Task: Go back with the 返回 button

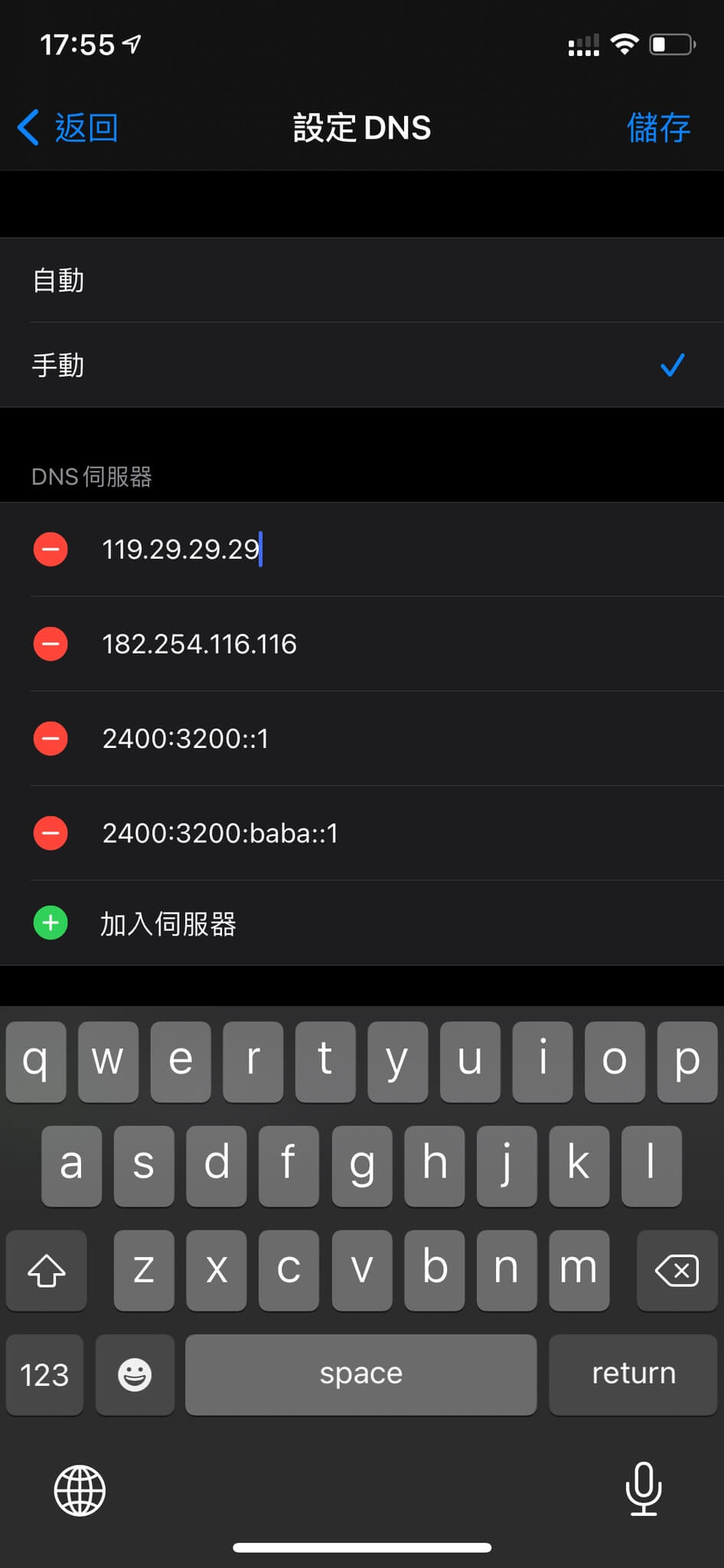Action: pos(69,128)
